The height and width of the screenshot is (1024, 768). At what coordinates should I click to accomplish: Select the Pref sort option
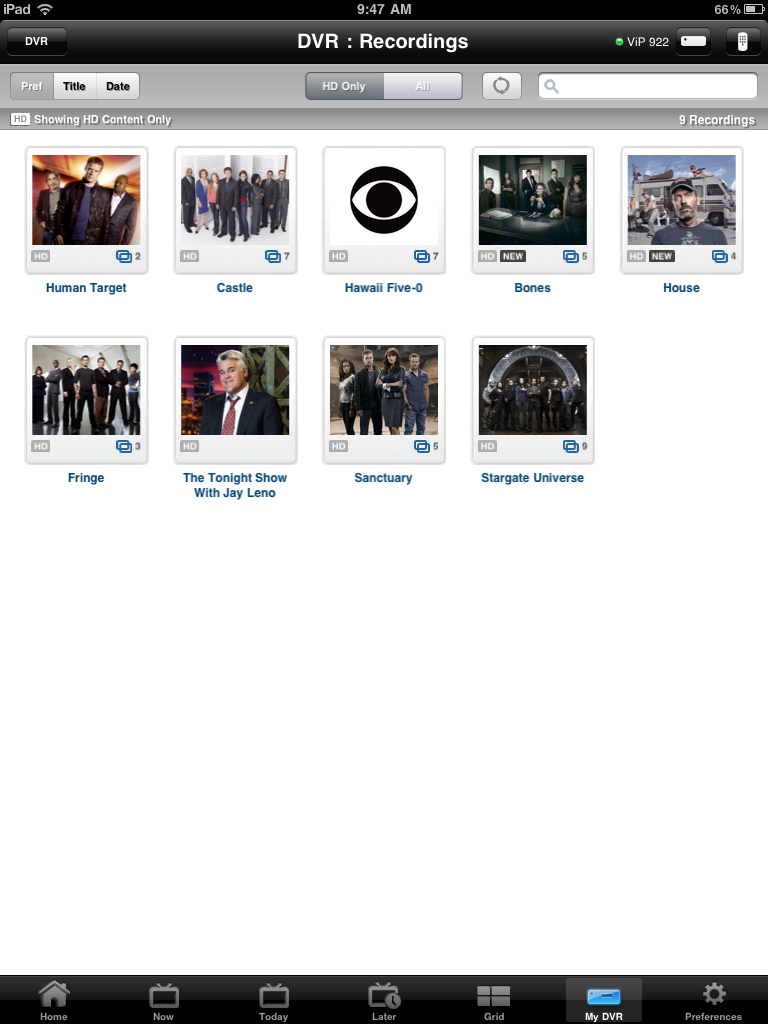(x=32, y=86)
